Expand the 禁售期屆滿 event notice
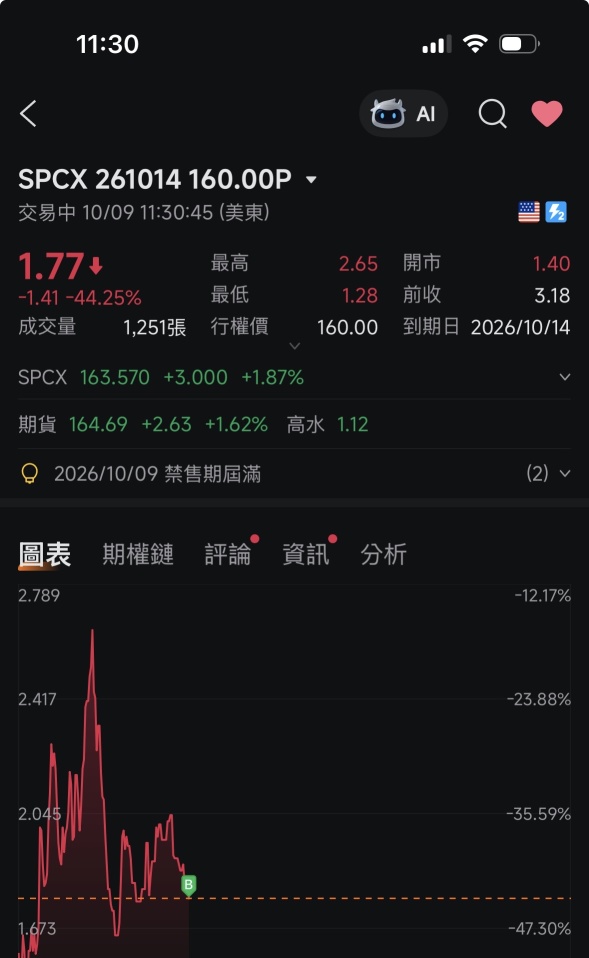 (294, 474)
